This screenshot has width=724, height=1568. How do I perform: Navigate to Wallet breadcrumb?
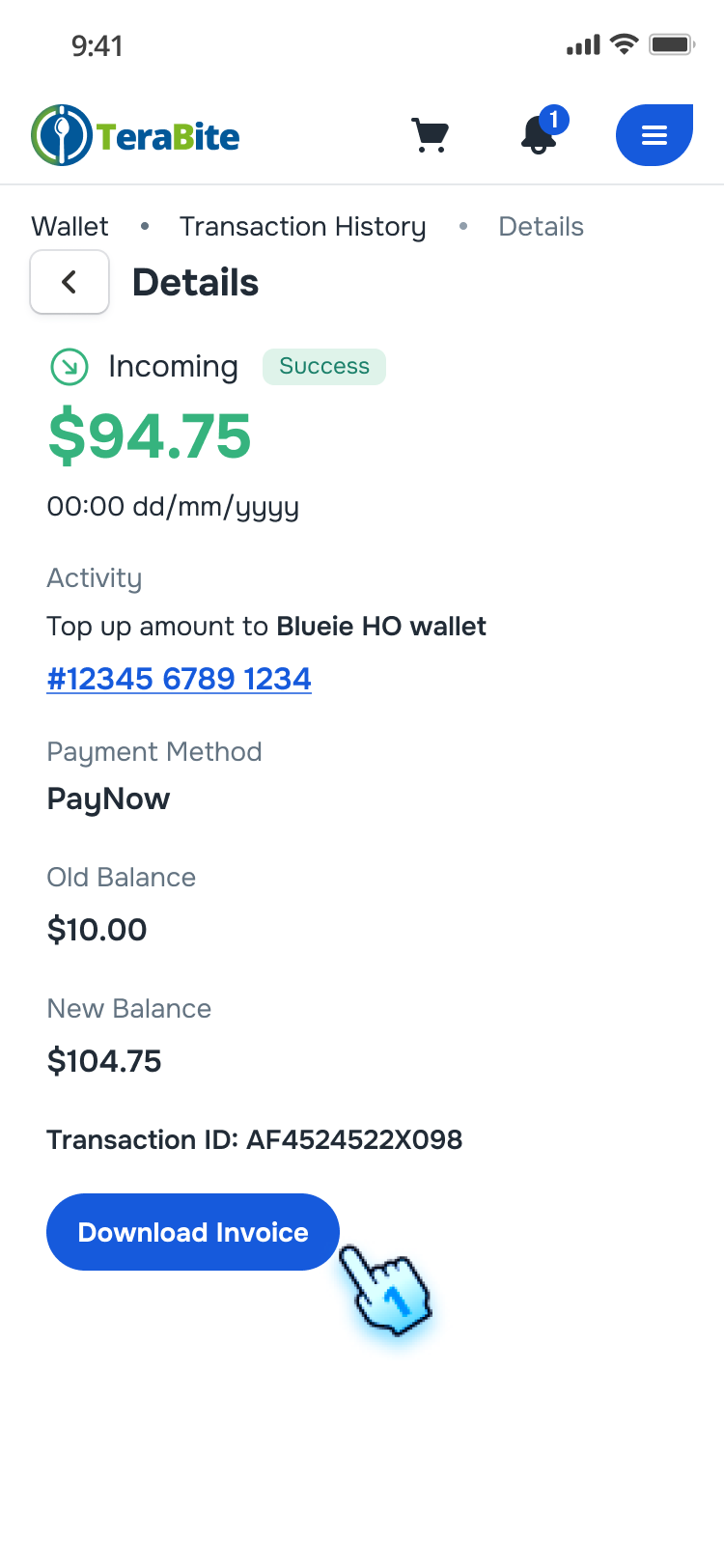pyautogui.click(x=69, y=226)
